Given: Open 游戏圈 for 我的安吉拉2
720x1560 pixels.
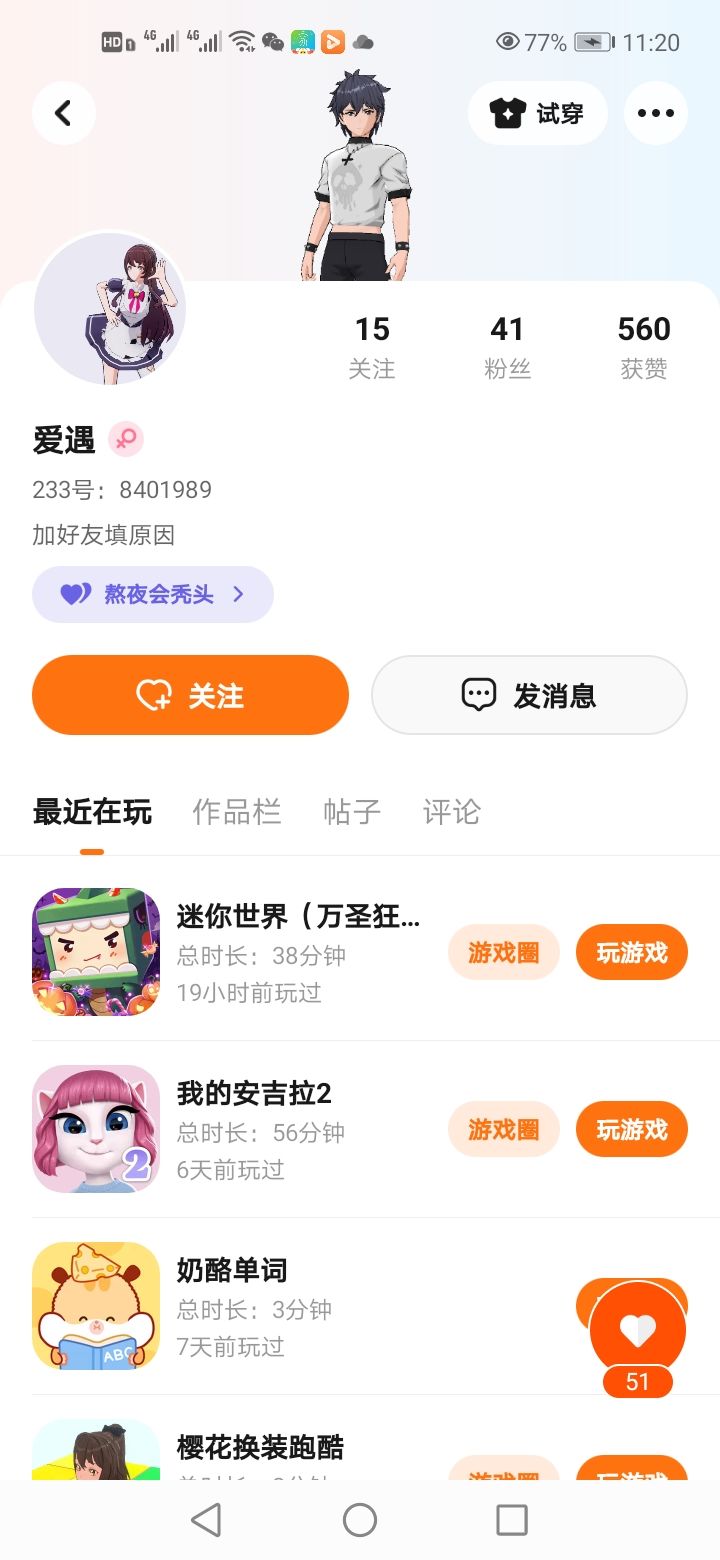Looking at the screenshot, I should click(503, 1129).
